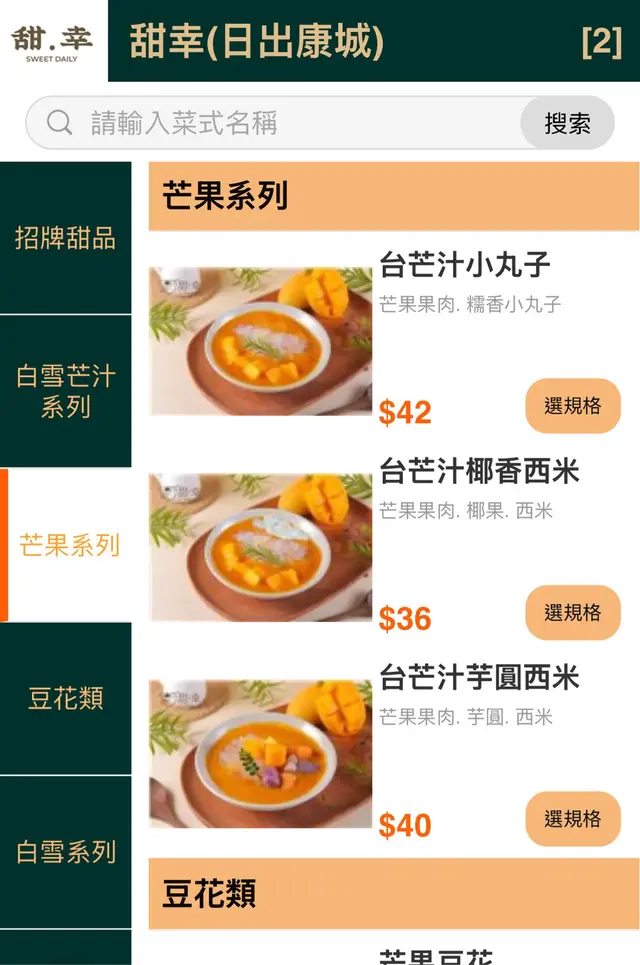Switch to 白雪系列 category
Screen dimensions: 640x965
tap(66, 852)
